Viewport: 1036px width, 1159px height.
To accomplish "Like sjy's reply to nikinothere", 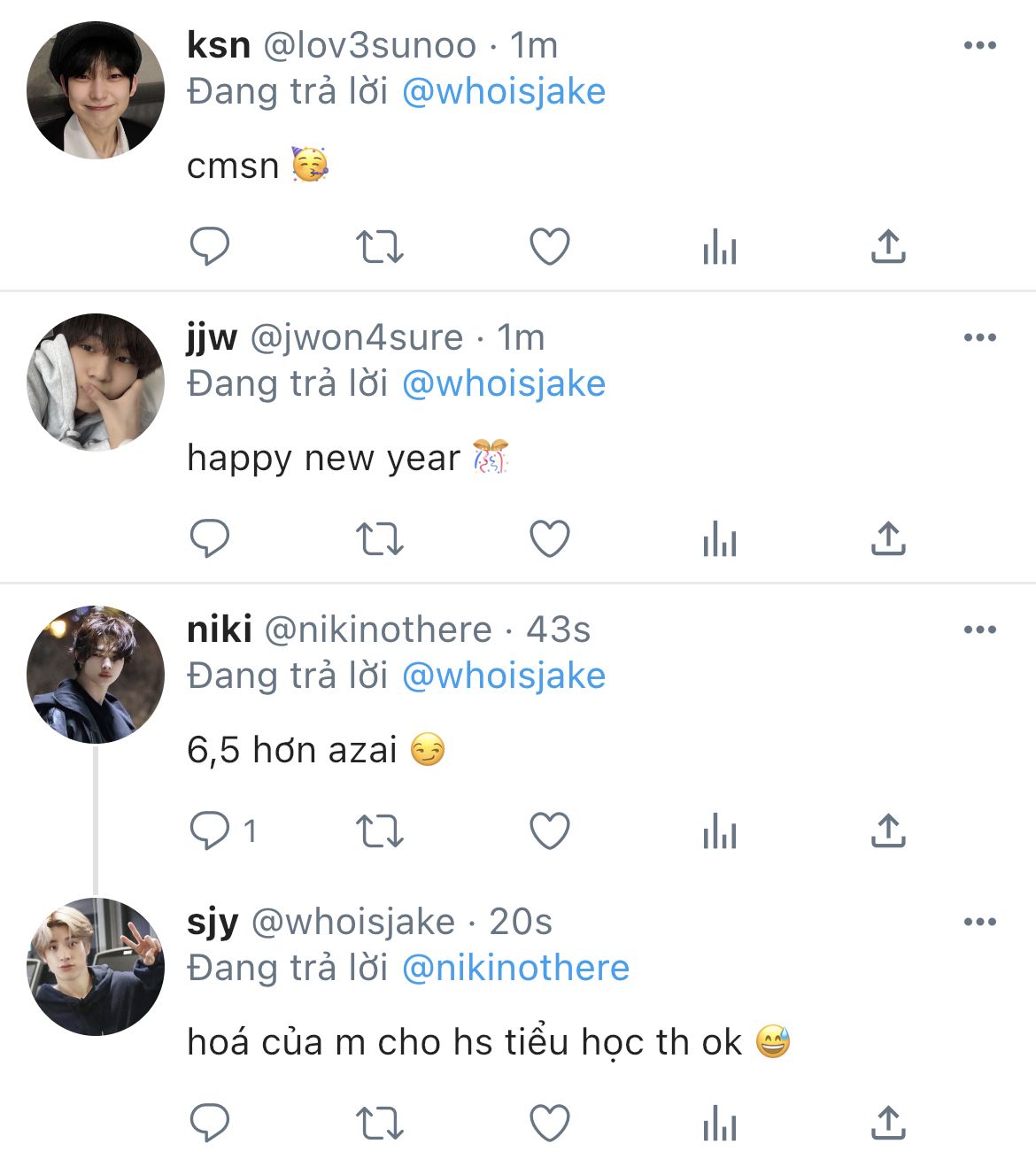I will click(549, 1124).
